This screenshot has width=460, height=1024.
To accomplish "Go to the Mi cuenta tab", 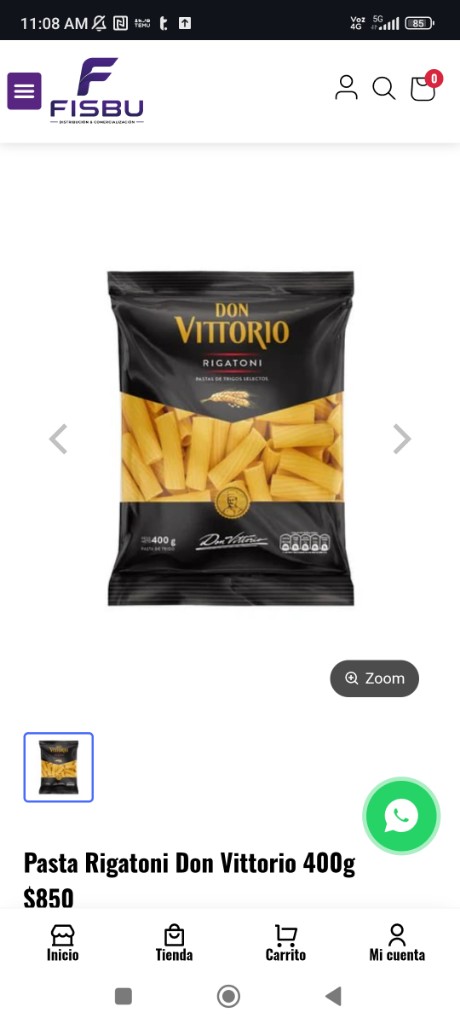I will (x=397, y=943).
